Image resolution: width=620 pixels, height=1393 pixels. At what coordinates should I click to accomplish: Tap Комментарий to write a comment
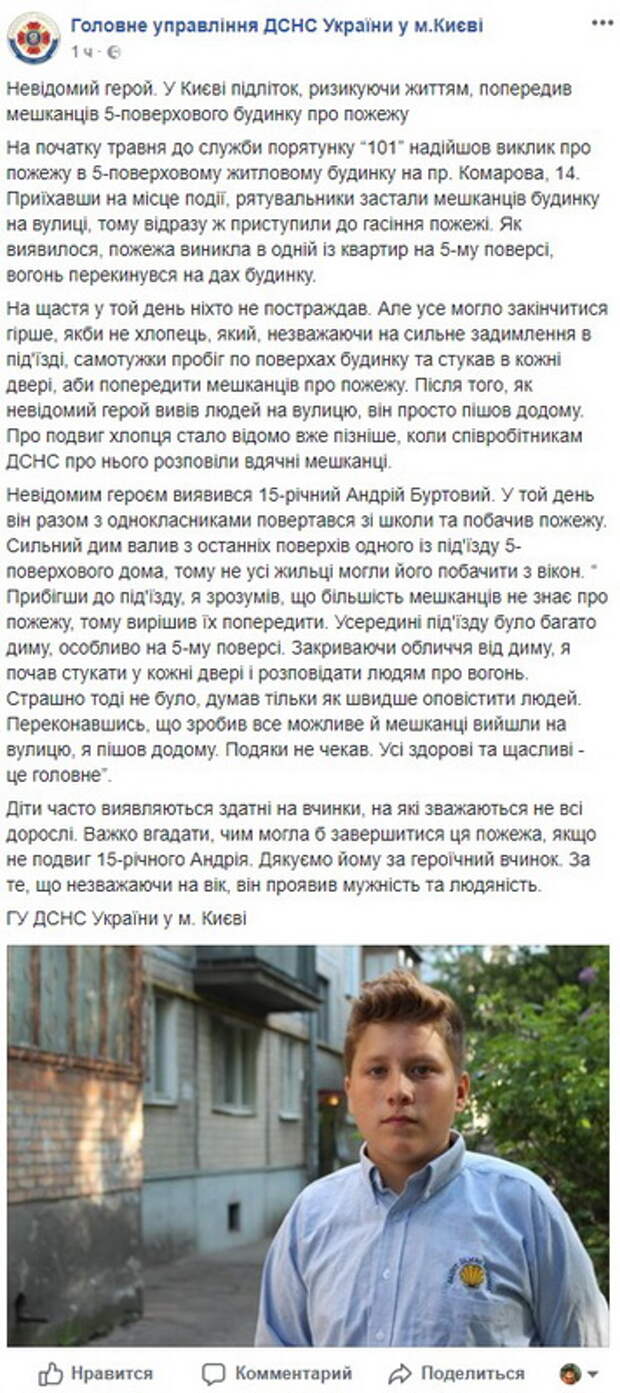[276, 1373]
